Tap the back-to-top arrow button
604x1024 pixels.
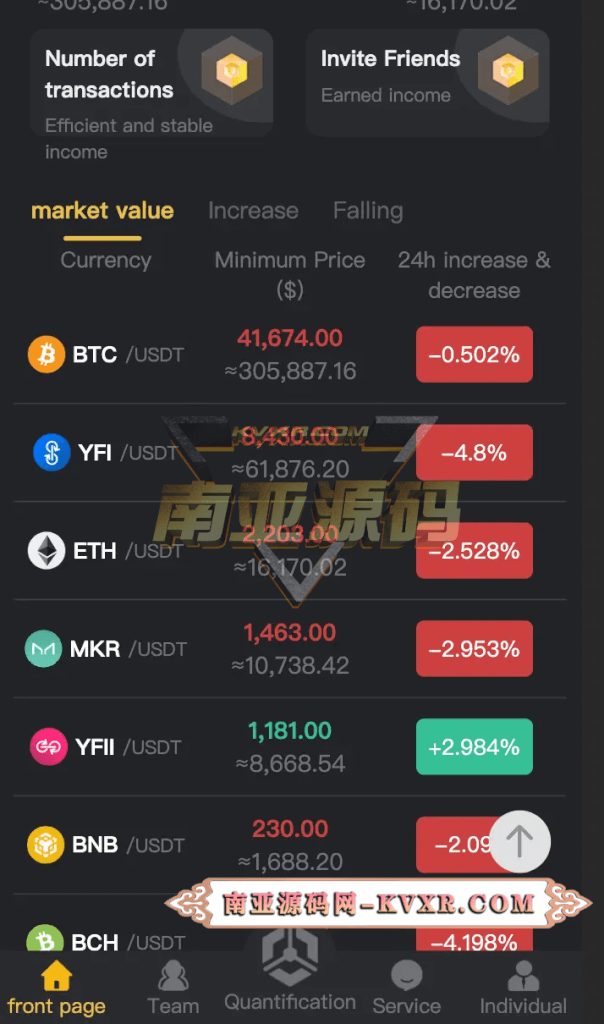tap(520, 842)
